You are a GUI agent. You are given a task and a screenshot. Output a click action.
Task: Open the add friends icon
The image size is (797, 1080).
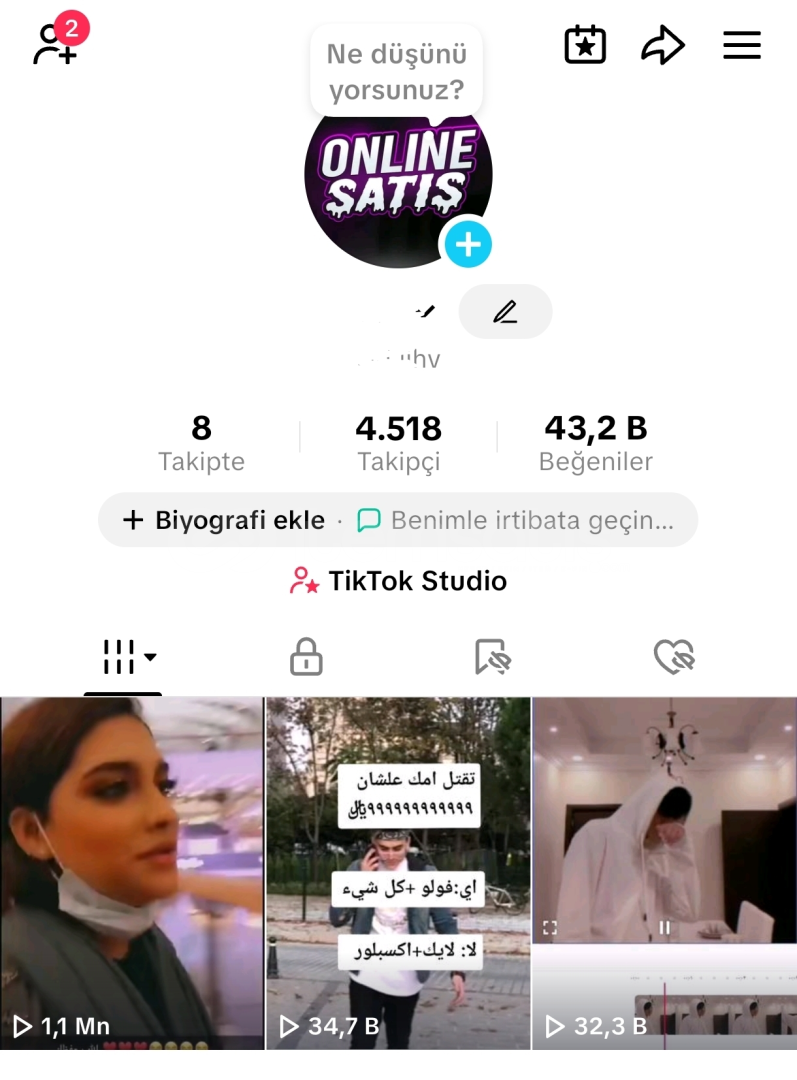(56, 44)
